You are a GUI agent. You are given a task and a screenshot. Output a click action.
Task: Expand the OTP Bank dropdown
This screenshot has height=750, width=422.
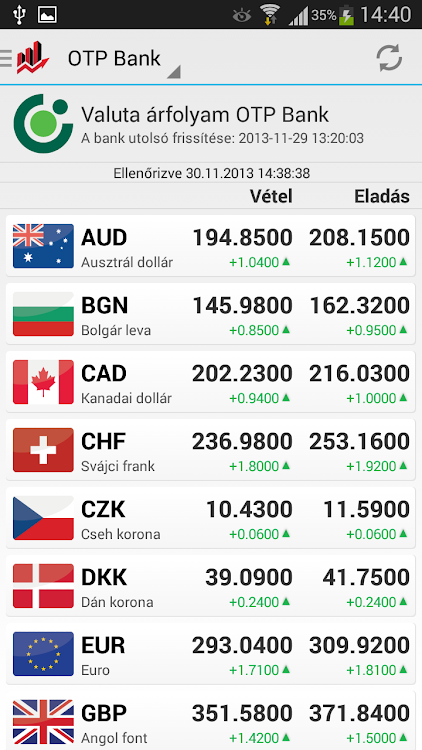[123, 59]
